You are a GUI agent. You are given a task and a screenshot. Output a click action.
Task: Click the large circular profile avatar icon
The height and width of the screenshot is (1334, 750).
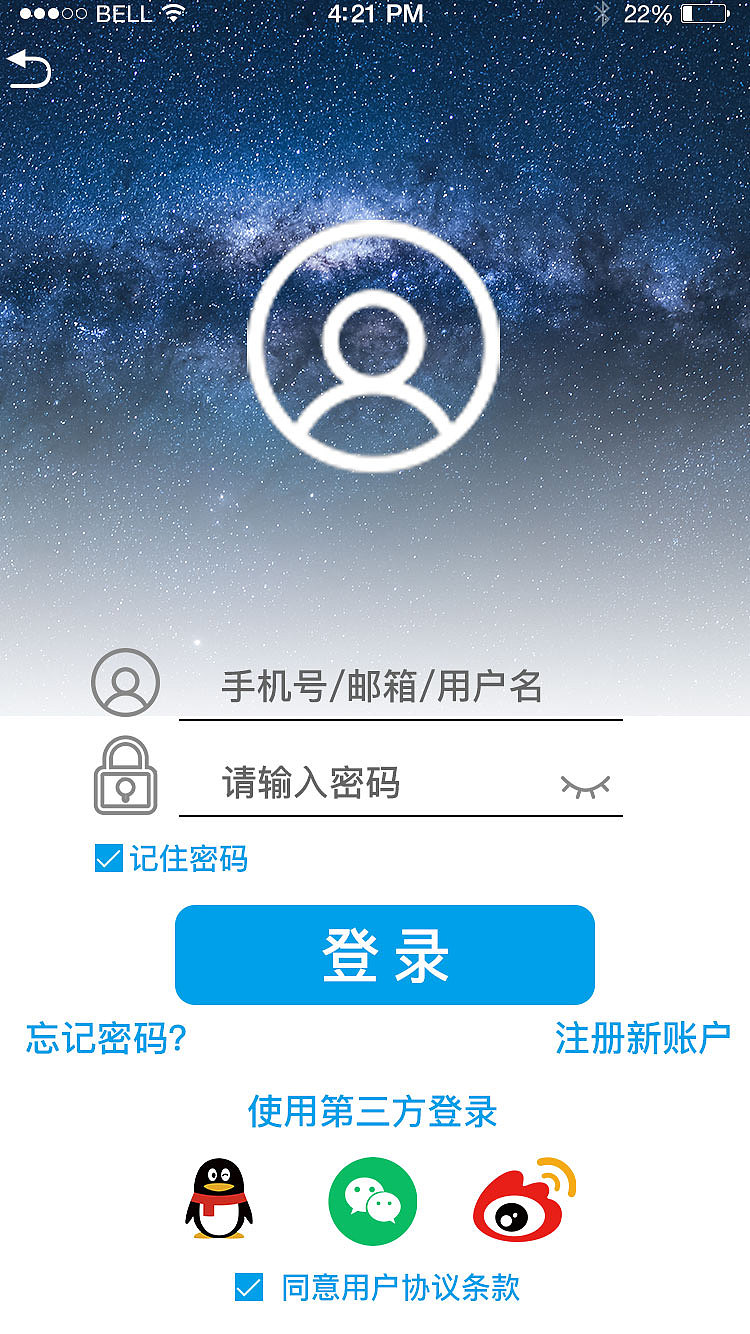coord(373,348)
